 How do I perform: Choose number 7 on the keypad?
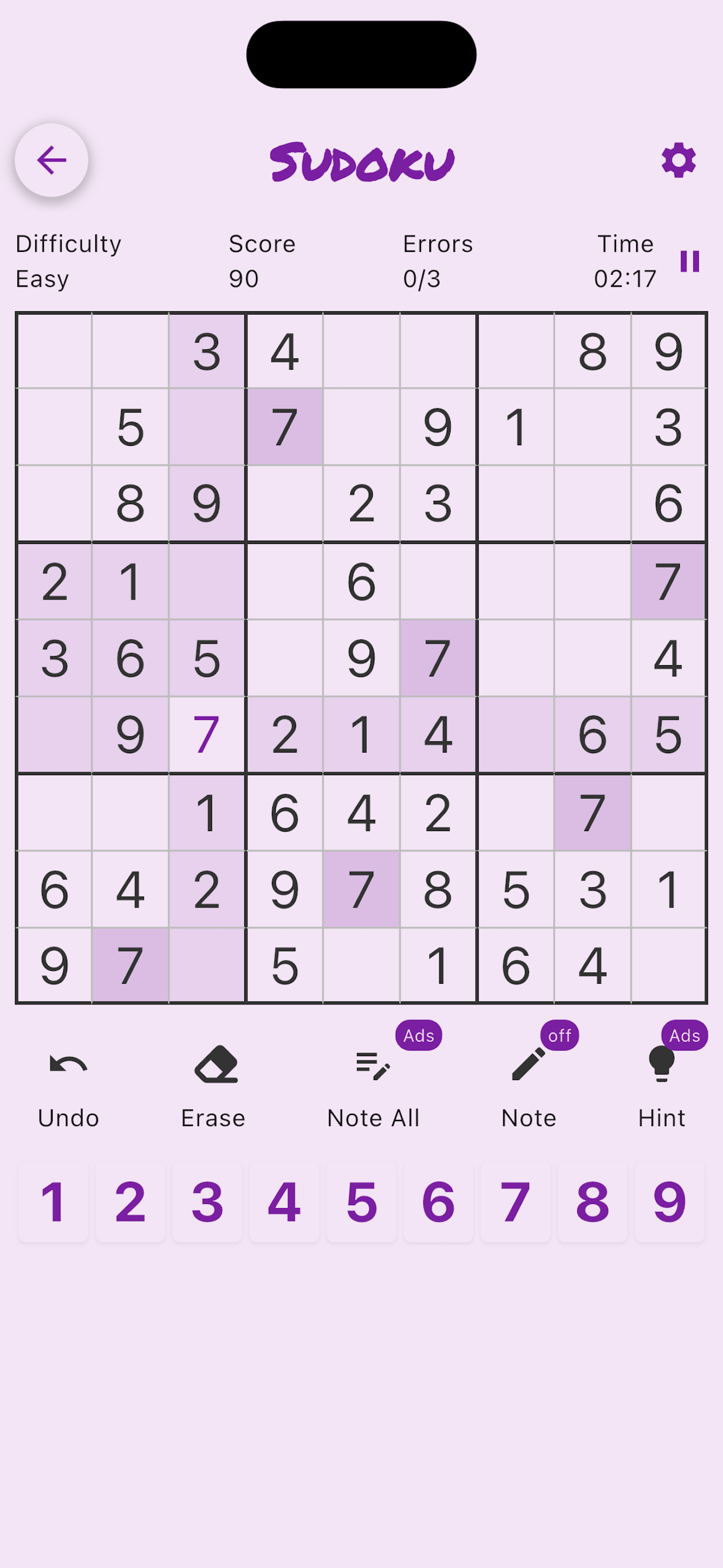pos(516,1202)
